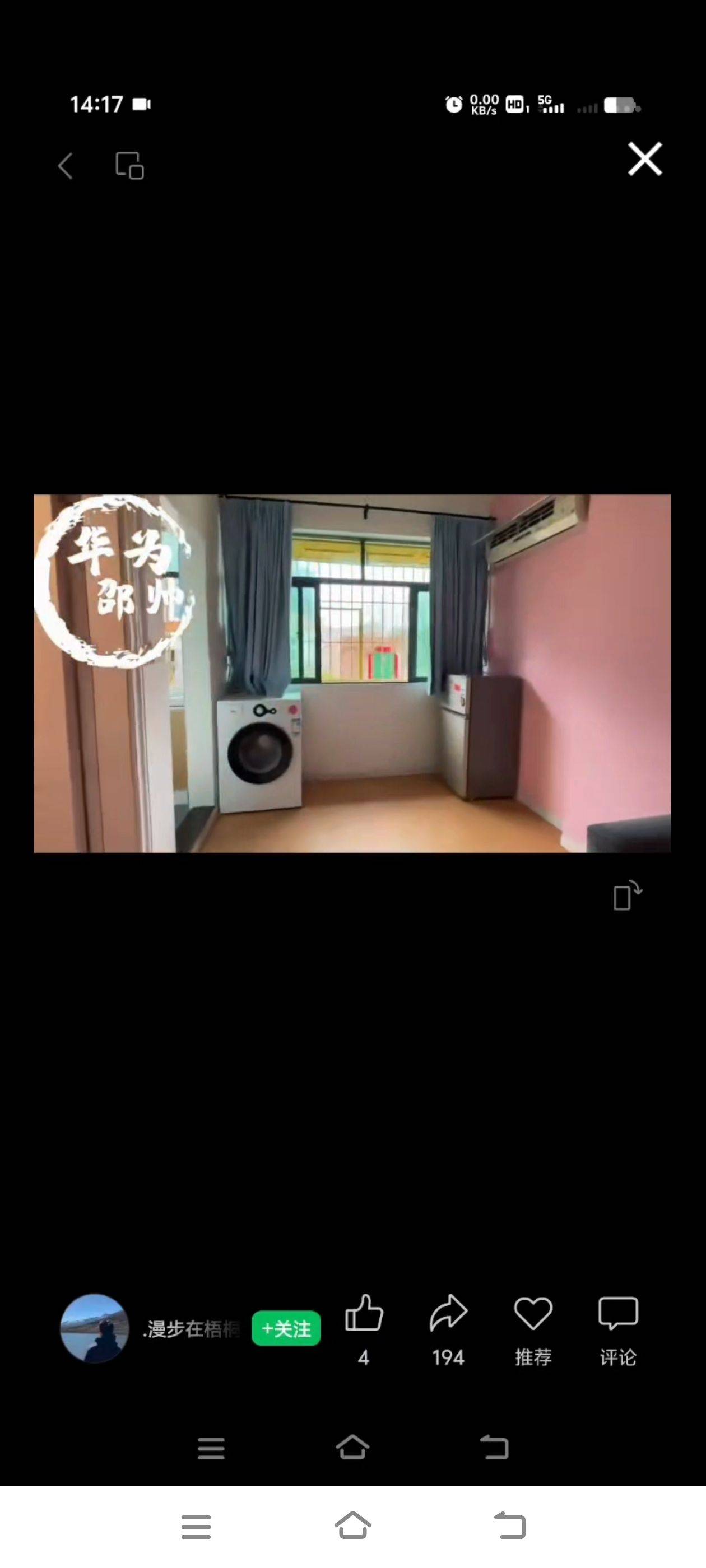Open the uploader's profile avatar
Image resolution: width=706 pixels, height=1568 pixels.
pos(95,1328)
